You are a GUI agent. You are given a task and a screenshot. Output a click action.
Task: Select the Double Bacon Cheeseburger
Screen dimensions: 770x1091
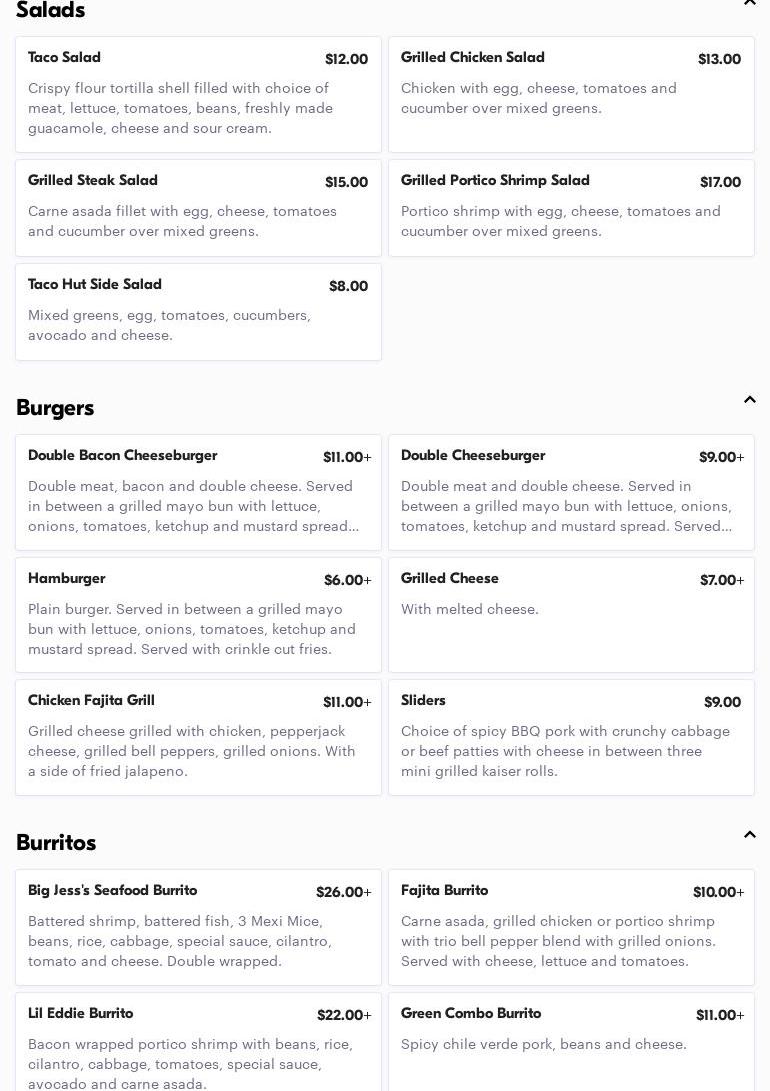tap(198, 492)
